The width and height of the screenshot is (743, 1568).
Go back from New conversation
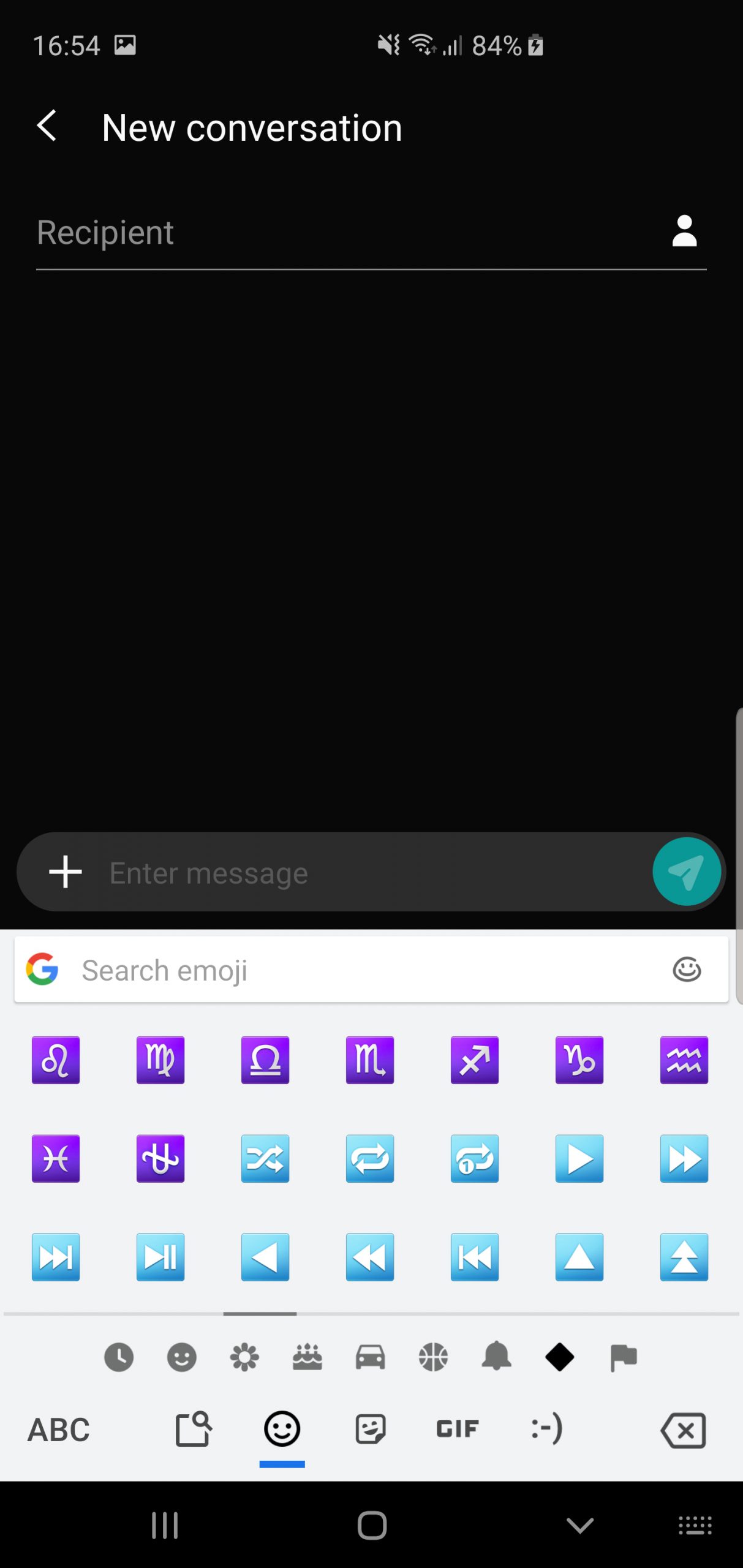47,127
